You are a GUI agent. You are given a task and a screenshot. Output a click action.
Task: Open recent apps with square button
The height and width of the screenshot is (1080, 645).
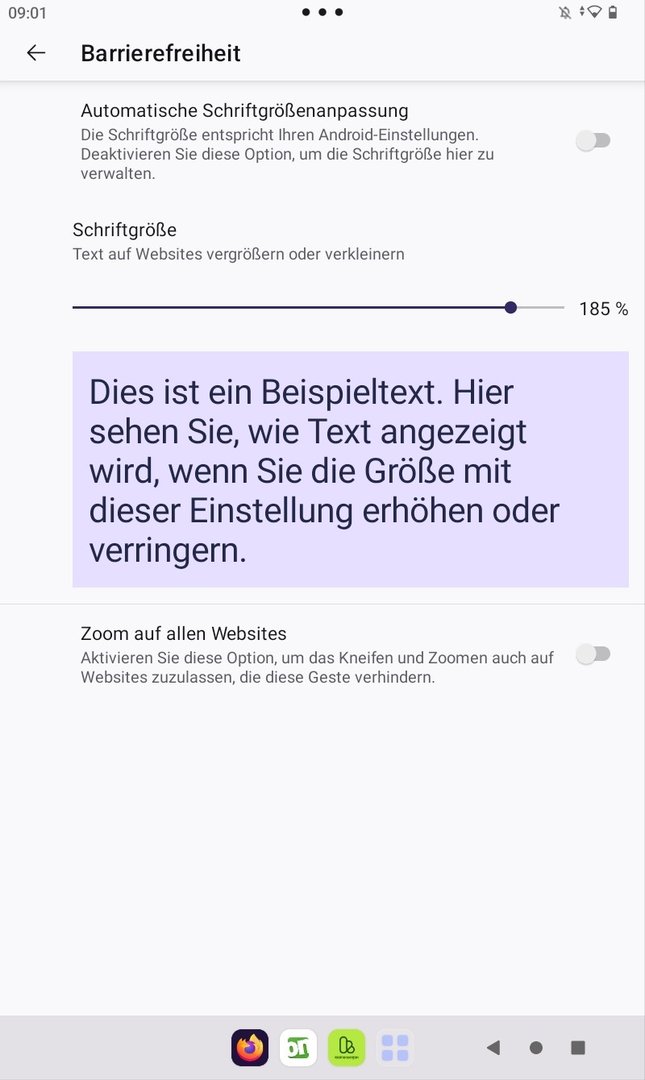click(x=578, y=1048)
